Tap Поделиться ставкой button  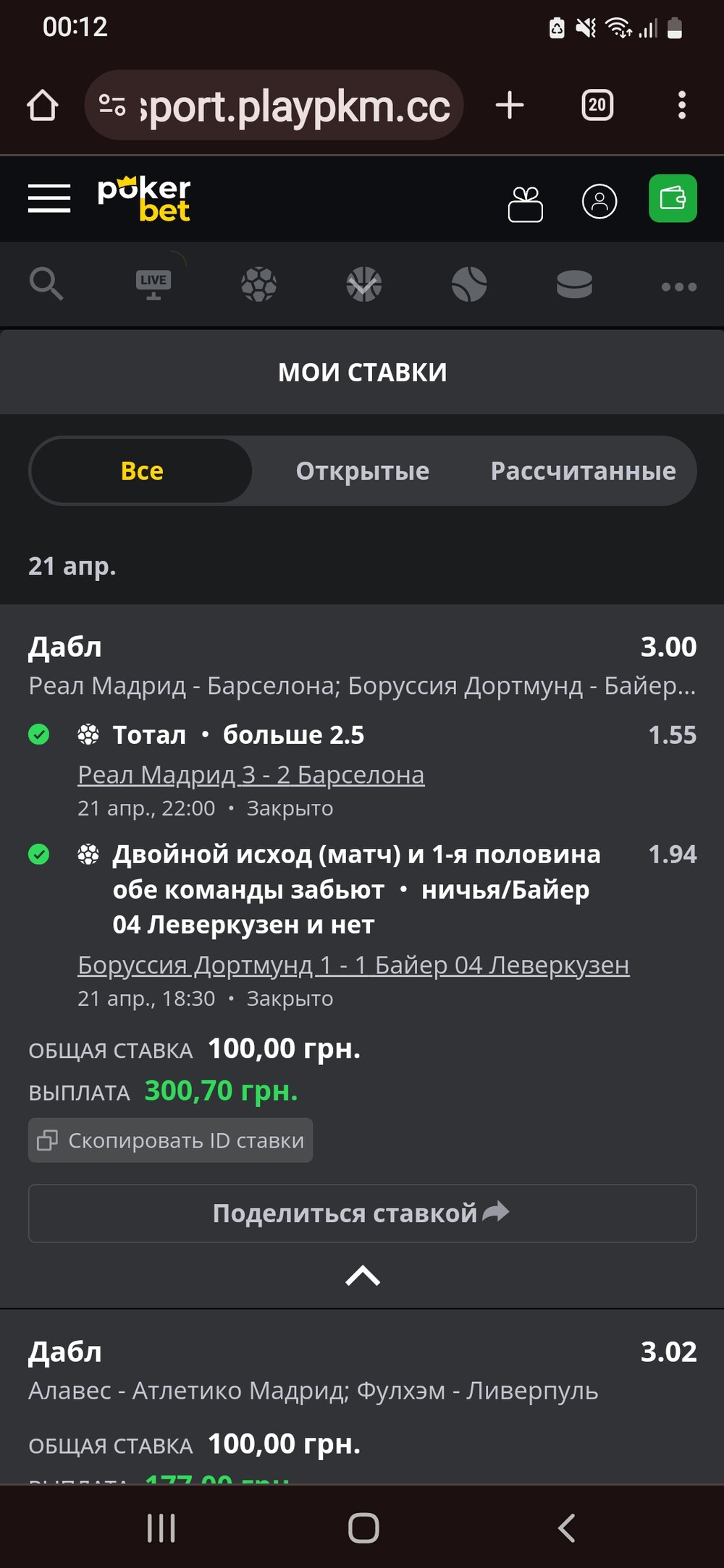tap(363, 1213)
